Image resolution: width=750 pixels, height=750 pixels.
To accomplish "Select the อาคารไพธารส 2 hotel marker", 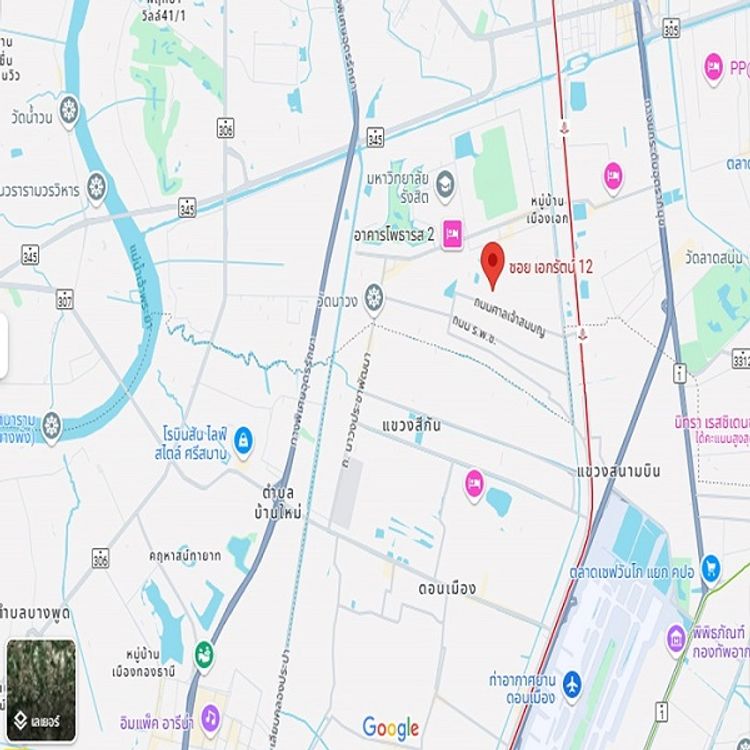I will (x=452, y=235).
